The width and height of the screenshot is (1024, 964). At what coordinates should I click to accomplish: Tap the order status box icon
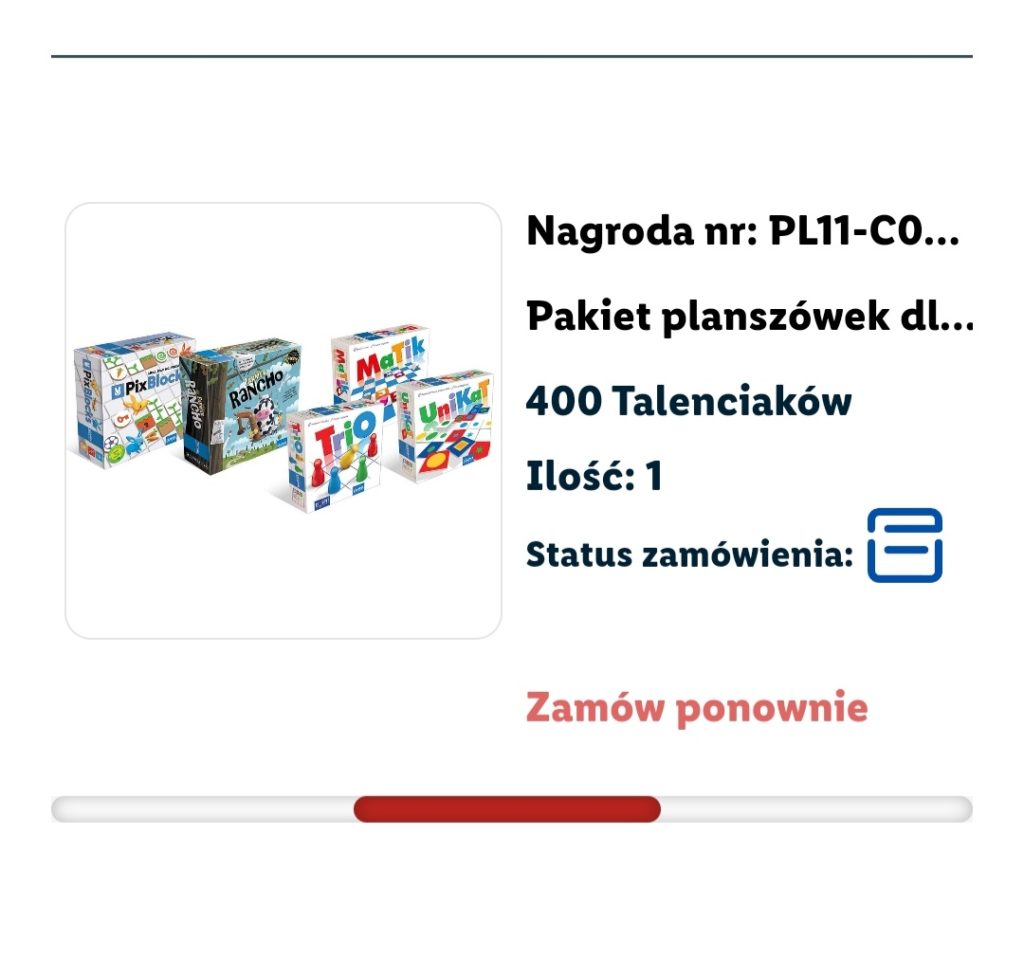(904, 545)
